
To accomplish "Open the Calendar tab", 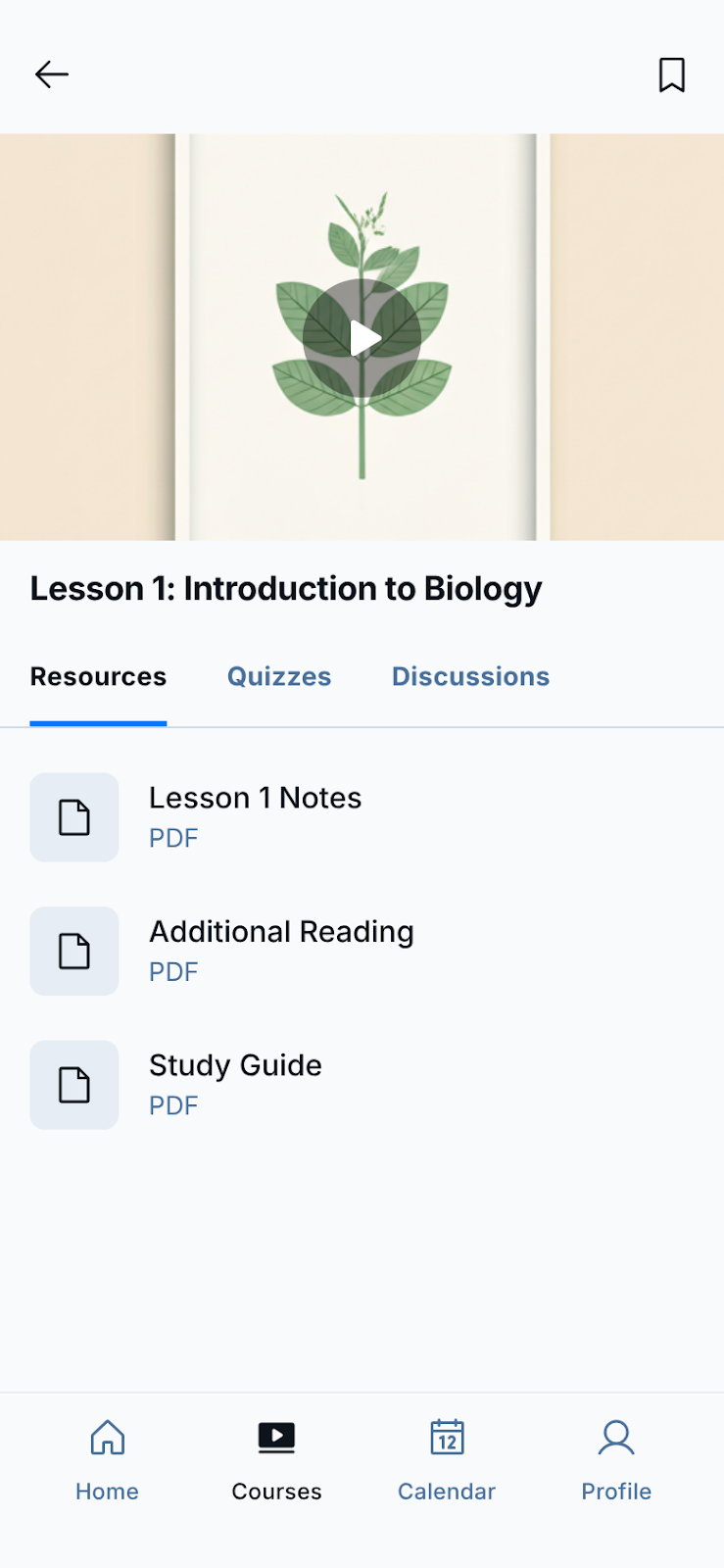I will [x=447, y=1460].
